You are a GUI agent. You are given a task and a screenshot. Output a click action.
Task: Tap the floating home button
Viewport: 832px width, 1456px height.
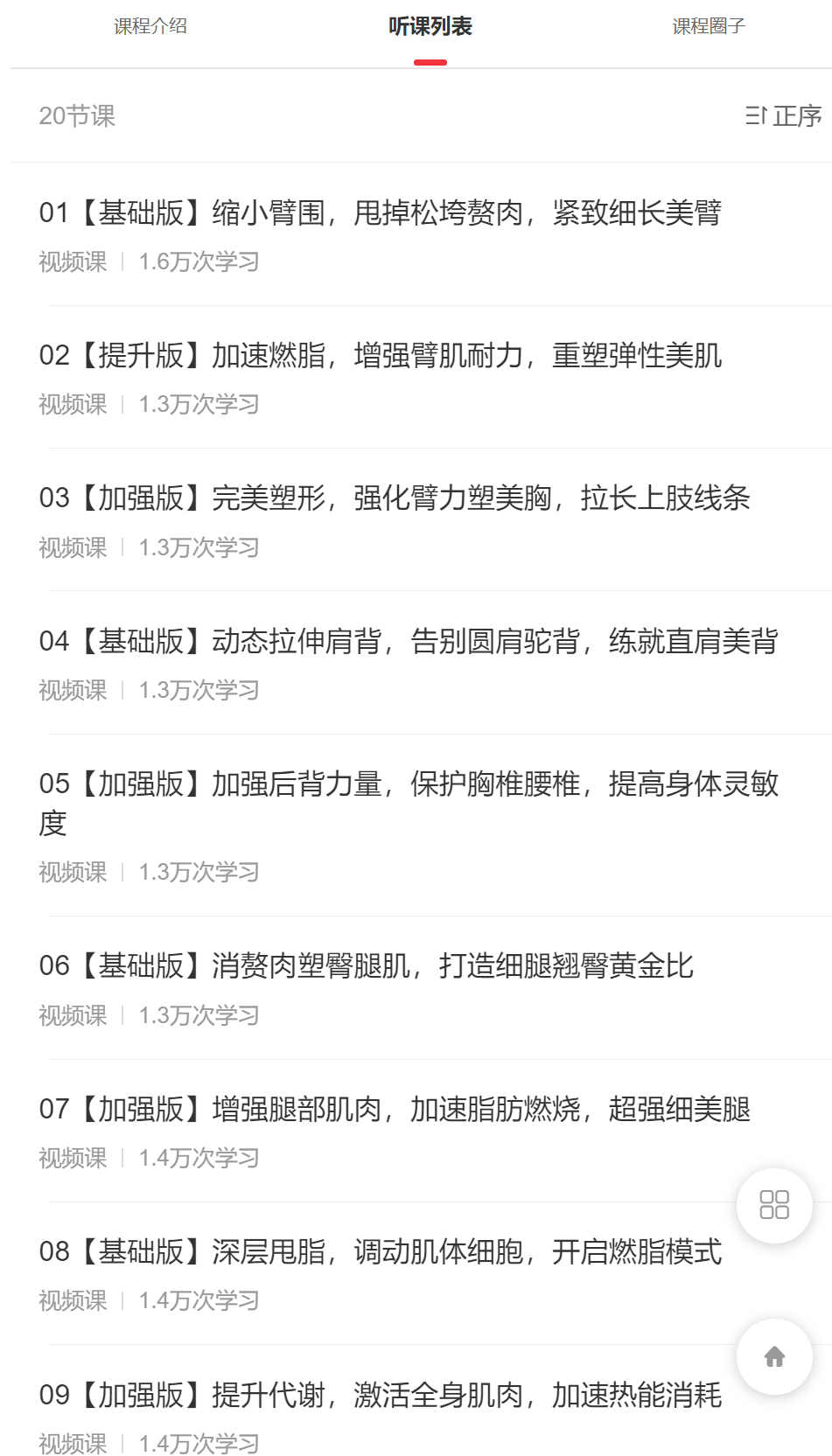(774, 1356)
